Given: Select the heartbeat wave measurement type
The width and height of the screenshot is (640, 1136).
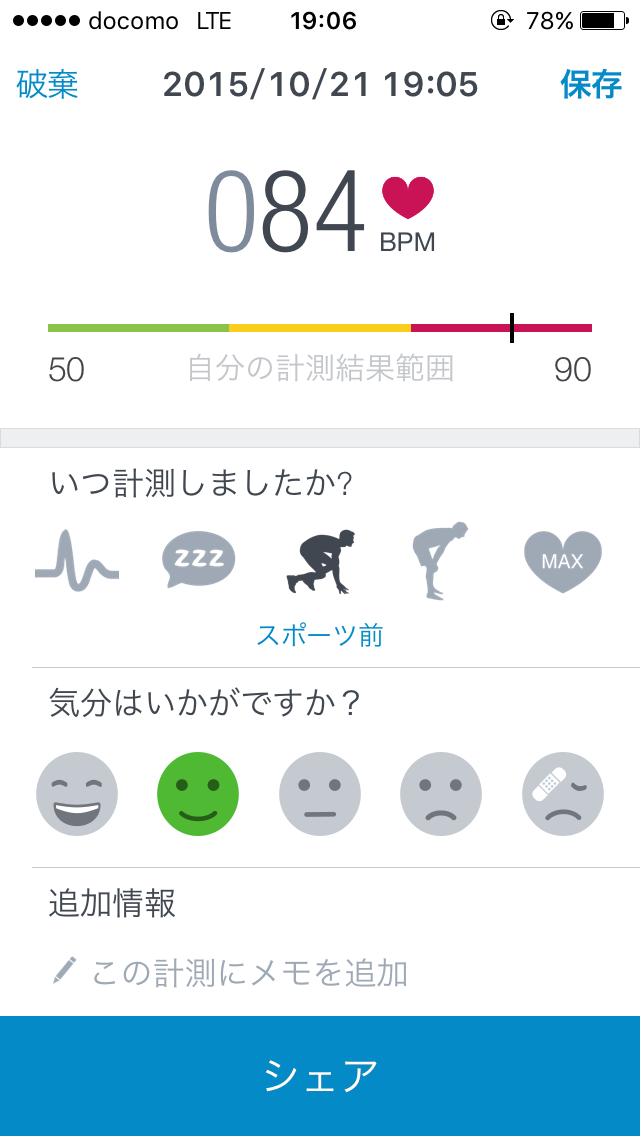Looking at the screenshot, I should pyautogui.click(x=77, y=561).
